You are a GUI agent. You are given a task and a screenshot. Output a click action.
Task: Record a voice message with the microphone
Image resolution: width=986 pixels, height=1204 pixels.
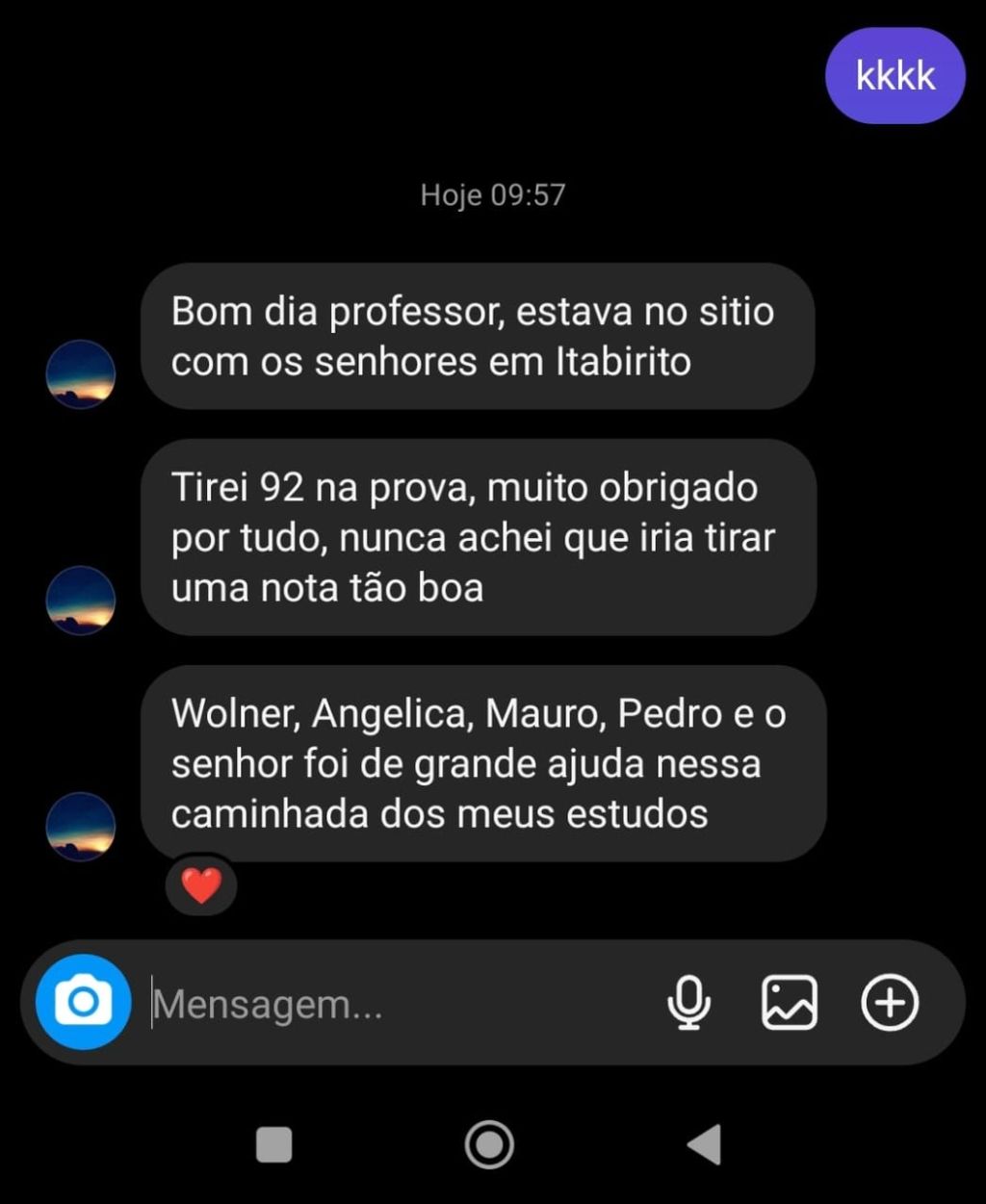click(x=688, y=1003)
